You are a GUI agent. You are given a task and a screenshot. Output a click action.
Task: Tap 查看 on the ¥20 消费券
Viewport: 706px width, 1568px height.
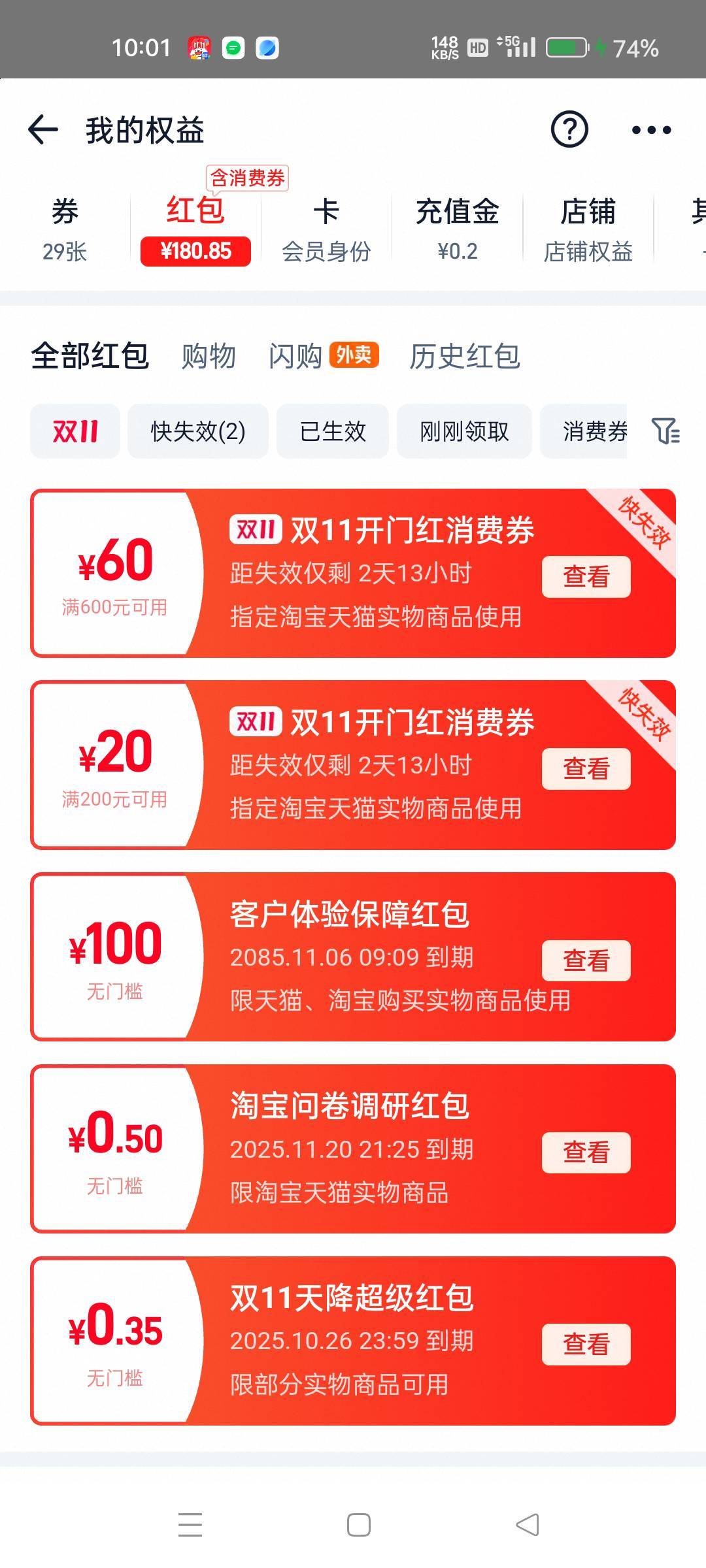(586, 769)
